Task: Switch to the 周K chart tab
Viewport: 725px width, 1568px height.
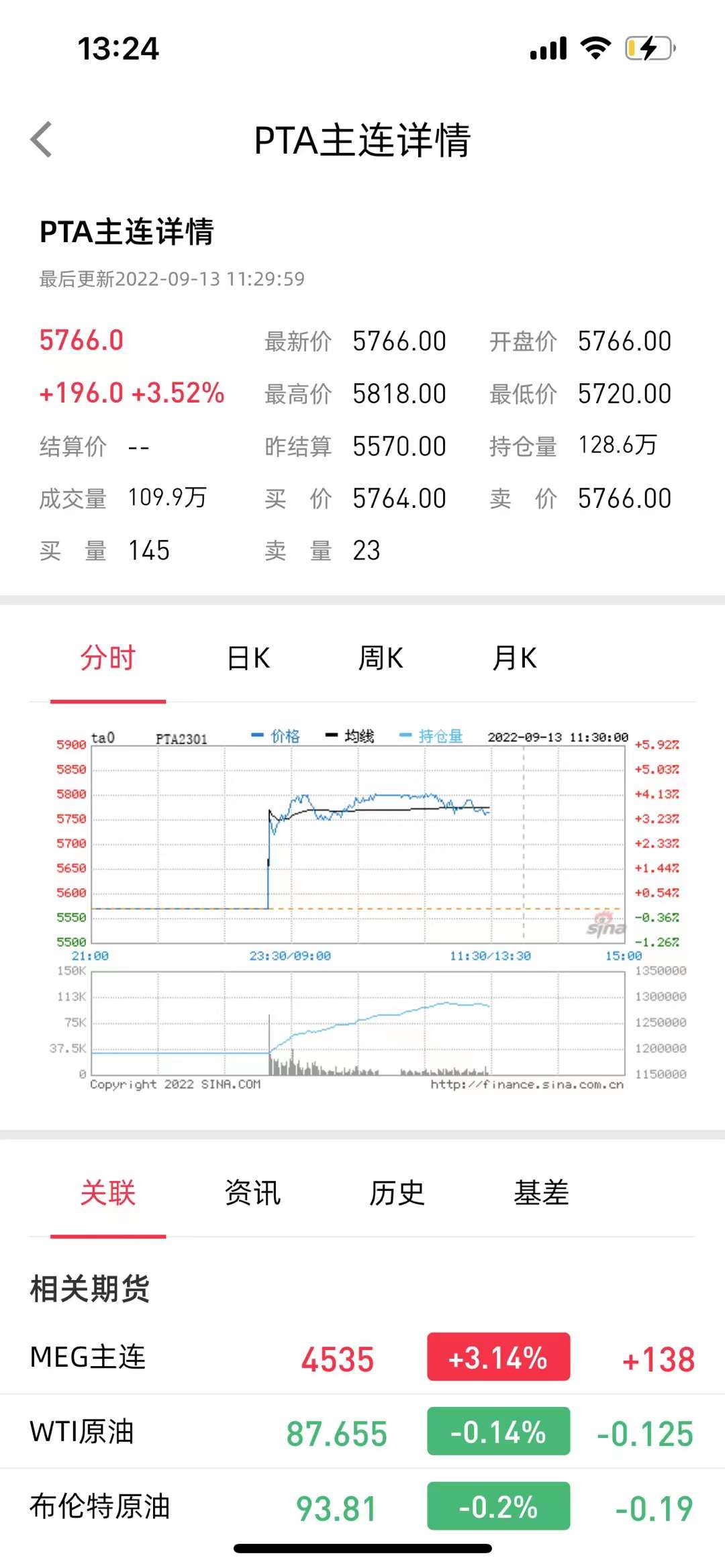Action: (381, 658)
